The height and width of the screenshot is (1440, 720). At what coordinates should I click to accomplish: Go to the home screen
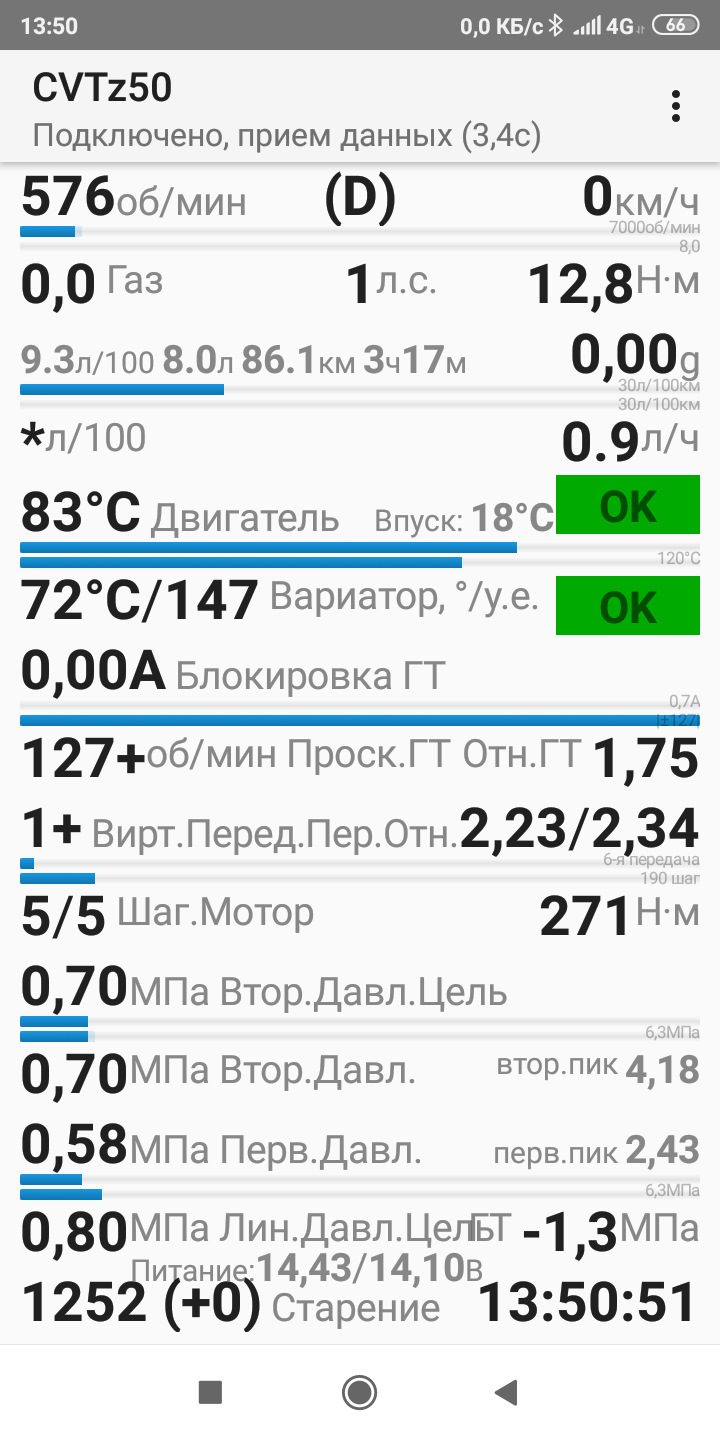(x=359, y=1391)
